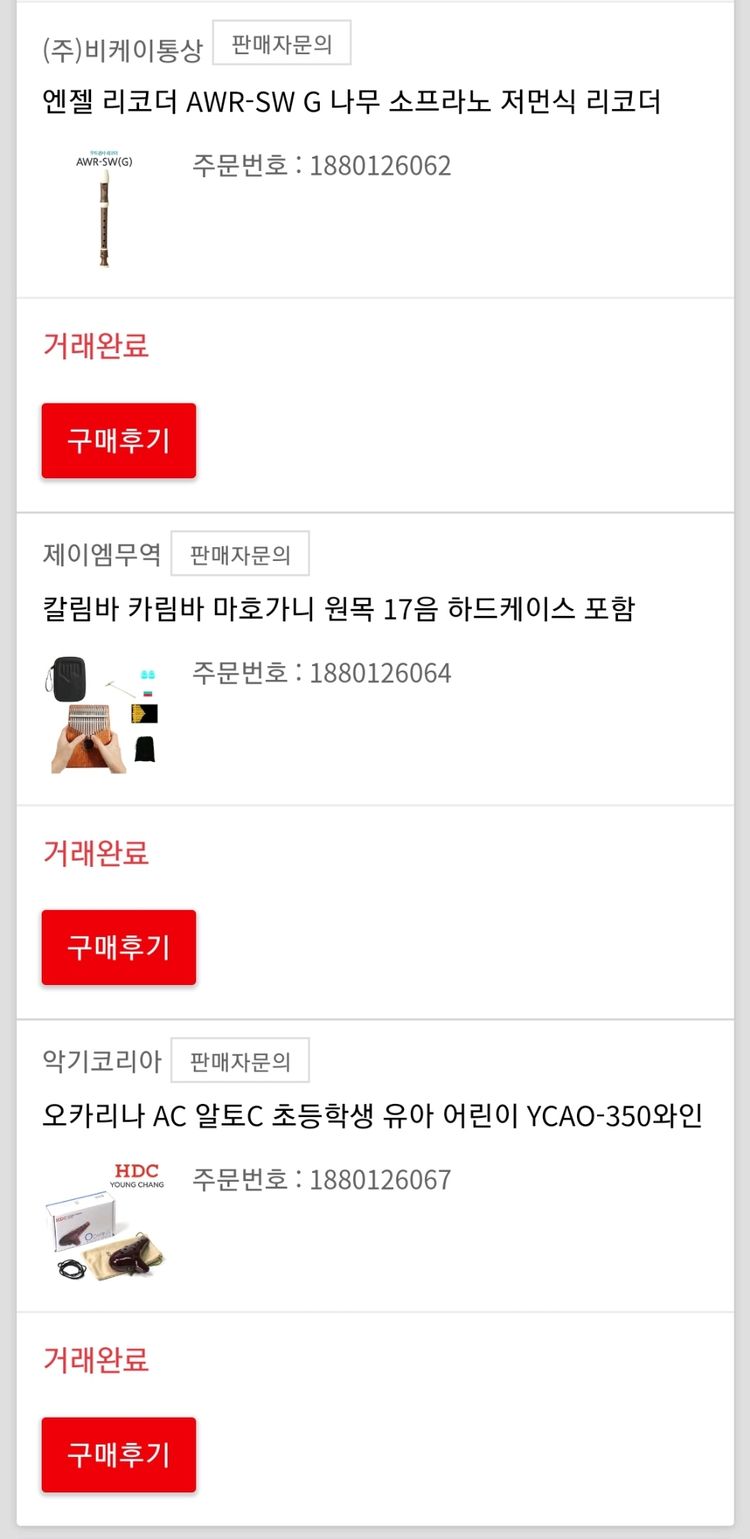Image resolution: width=750 pixels, height=1539 pixels.
Task: Open the 엔젤 리코더 AWR-SW G product
Action: (351, 101)
